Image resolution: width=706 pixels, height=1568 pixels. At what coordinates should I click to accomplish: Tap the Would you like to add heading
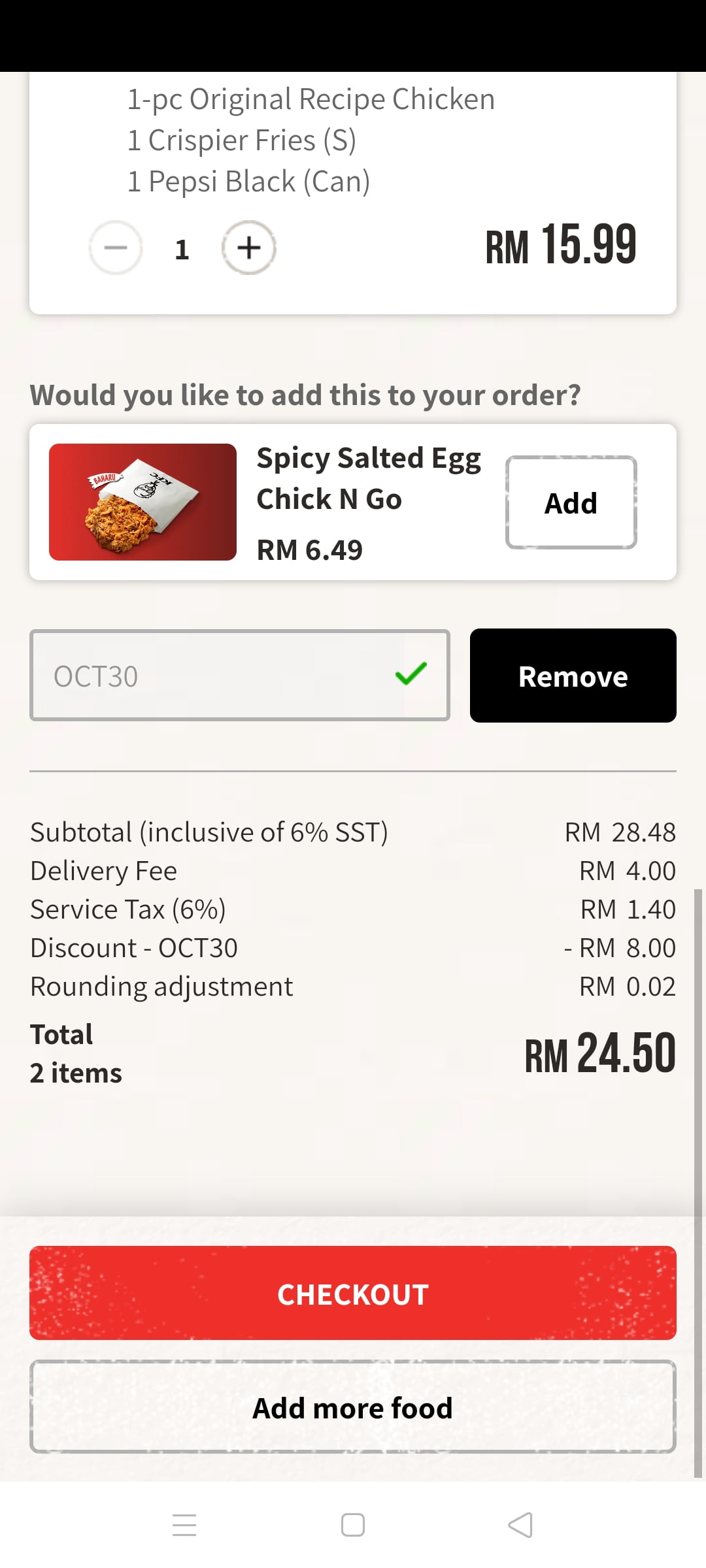click(306, 395)
